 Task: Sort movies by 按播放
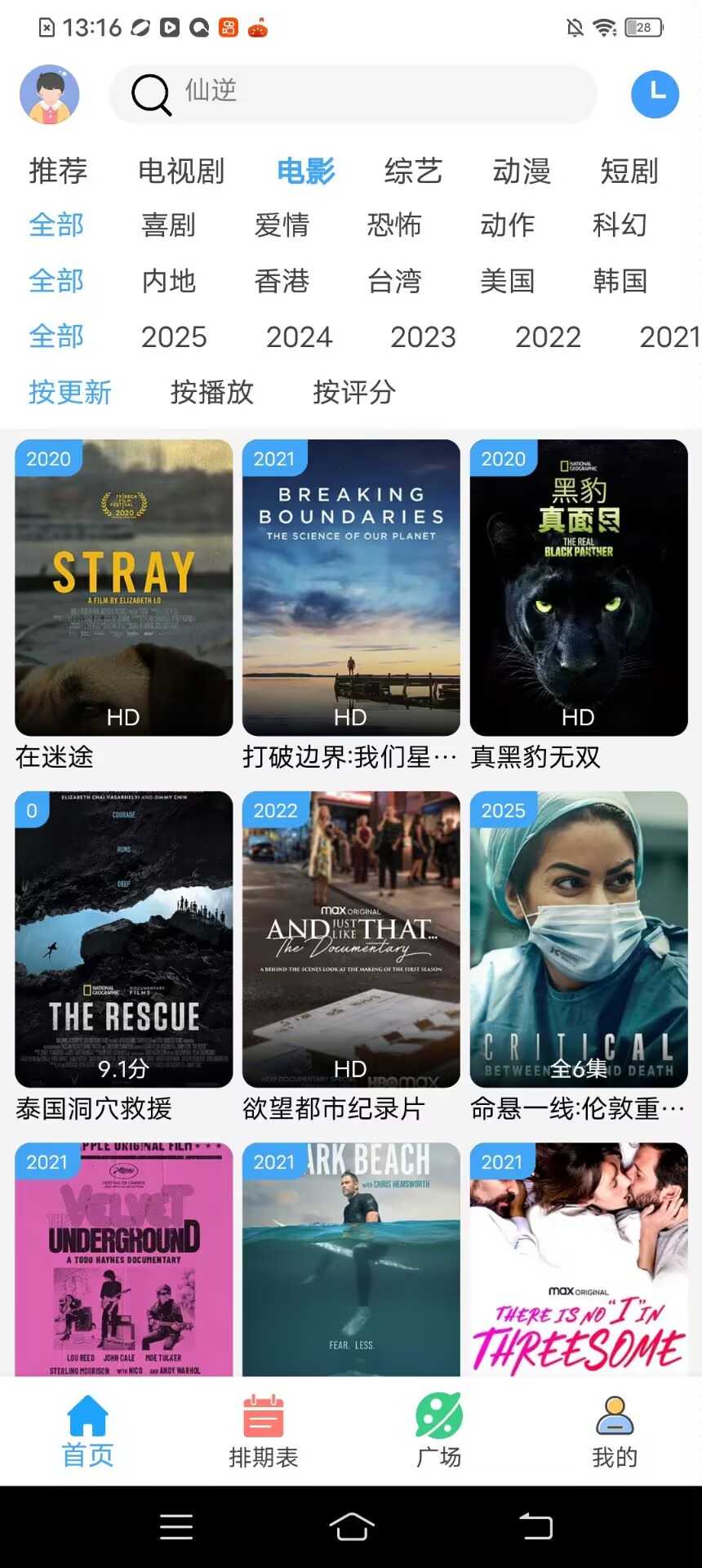[212, 392]
